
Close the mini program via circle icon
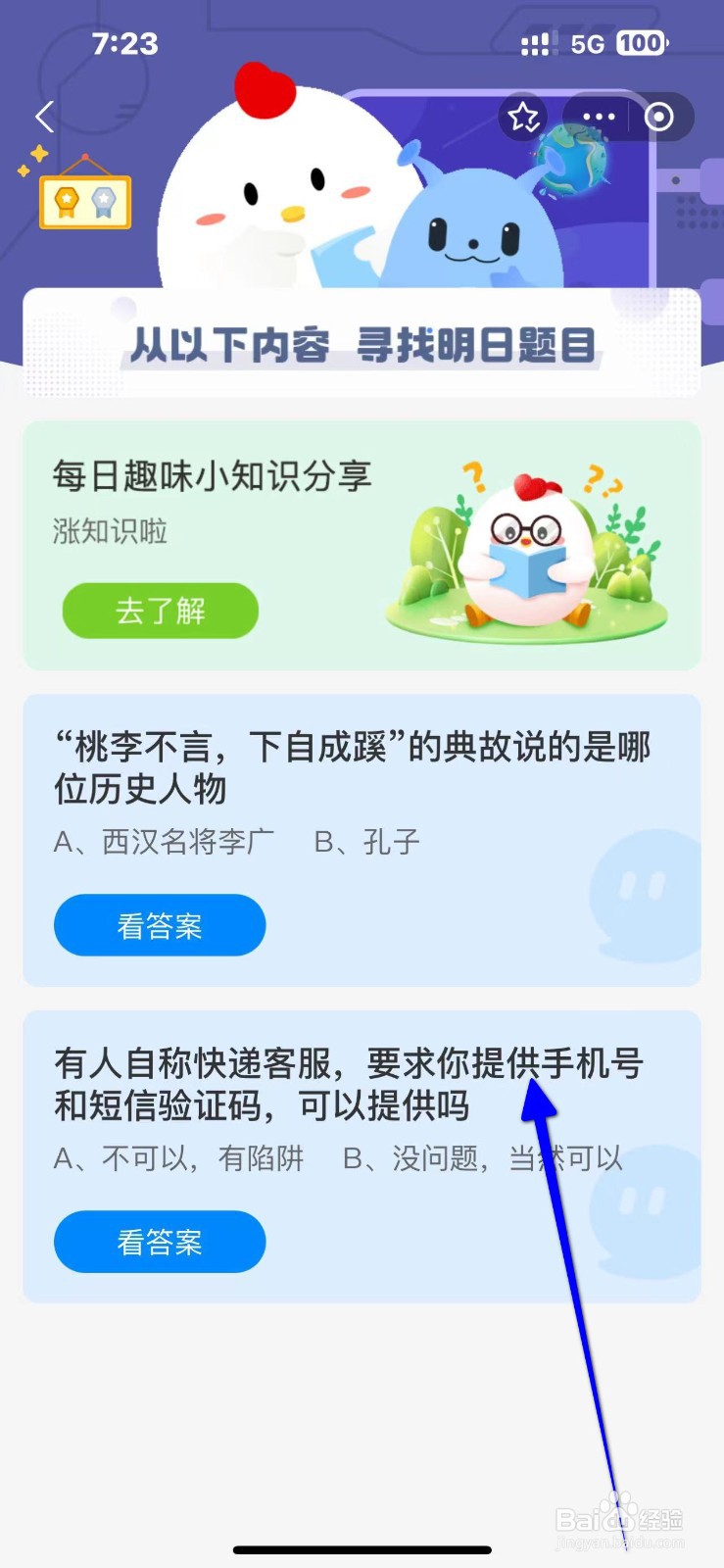coord(659,118)
